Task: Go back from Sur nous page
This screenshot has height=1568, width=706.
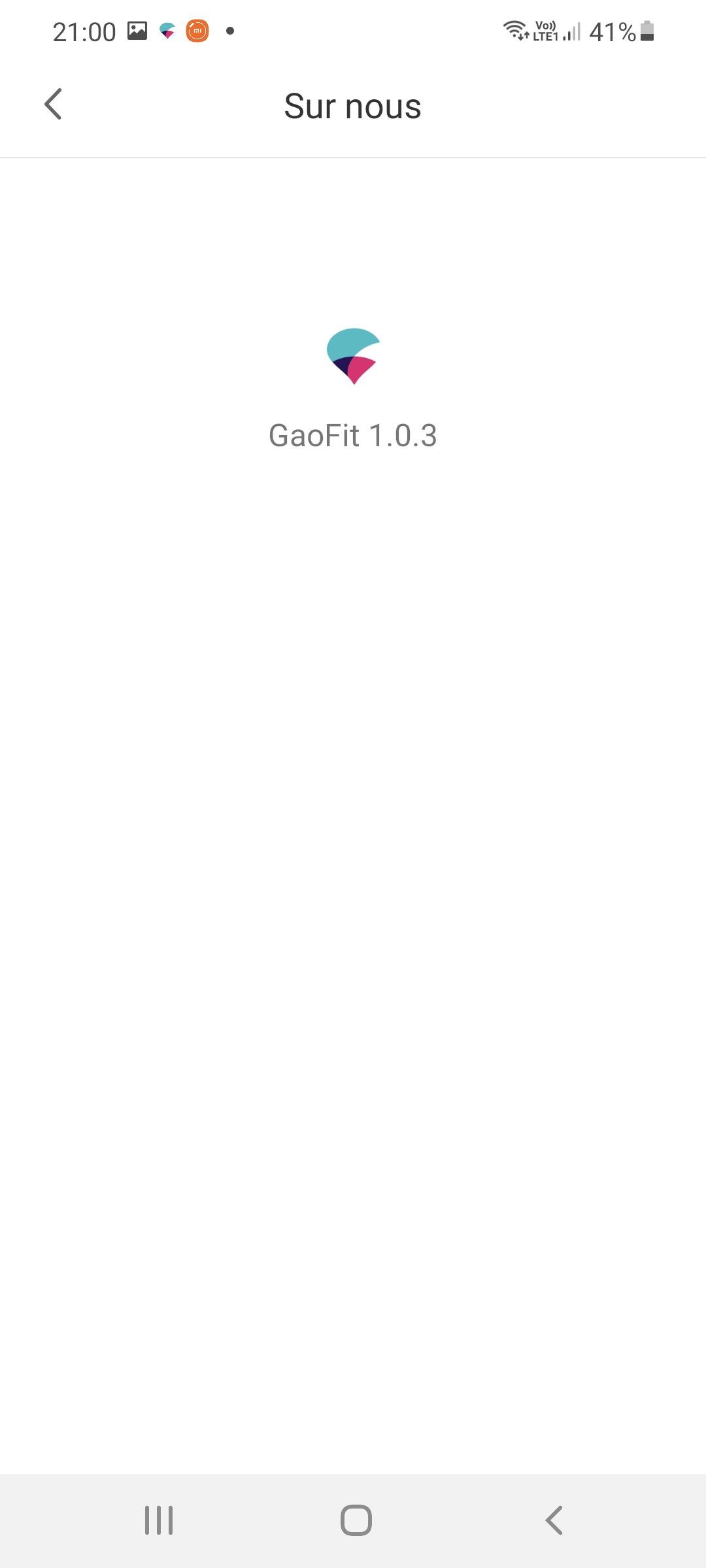Action: pos(54,105)
